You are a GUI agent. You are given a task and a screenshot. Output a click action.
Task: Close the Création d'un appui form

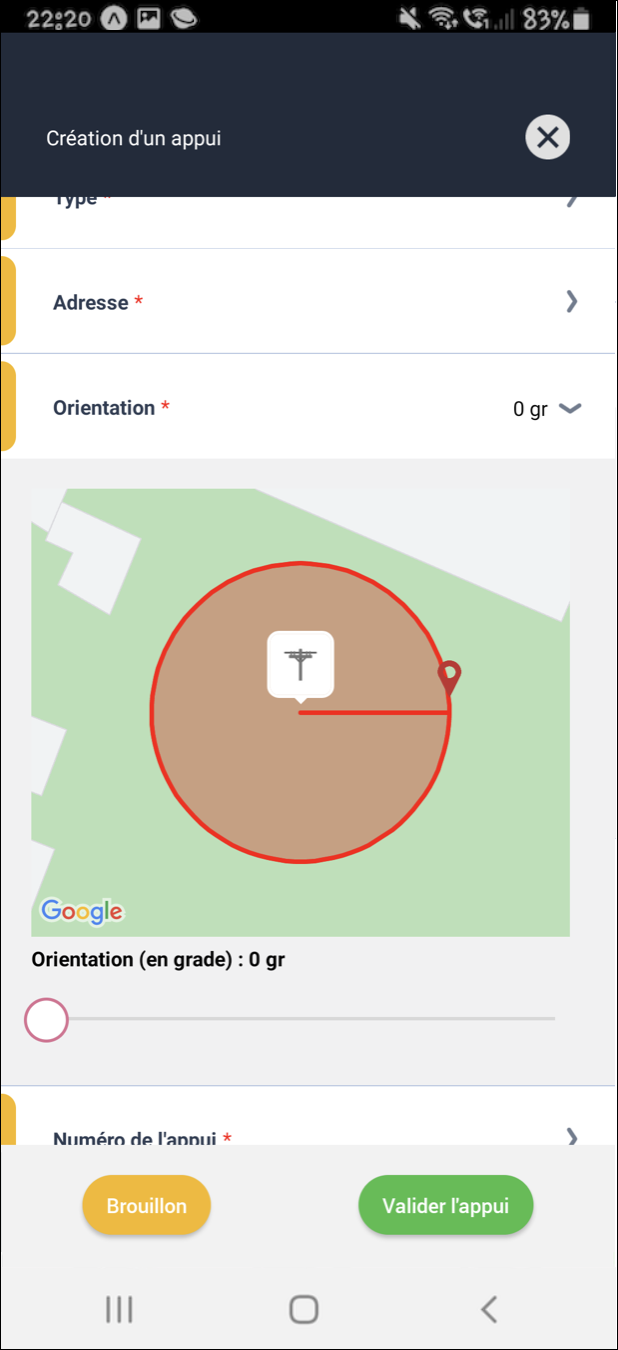tap(547, 138)
